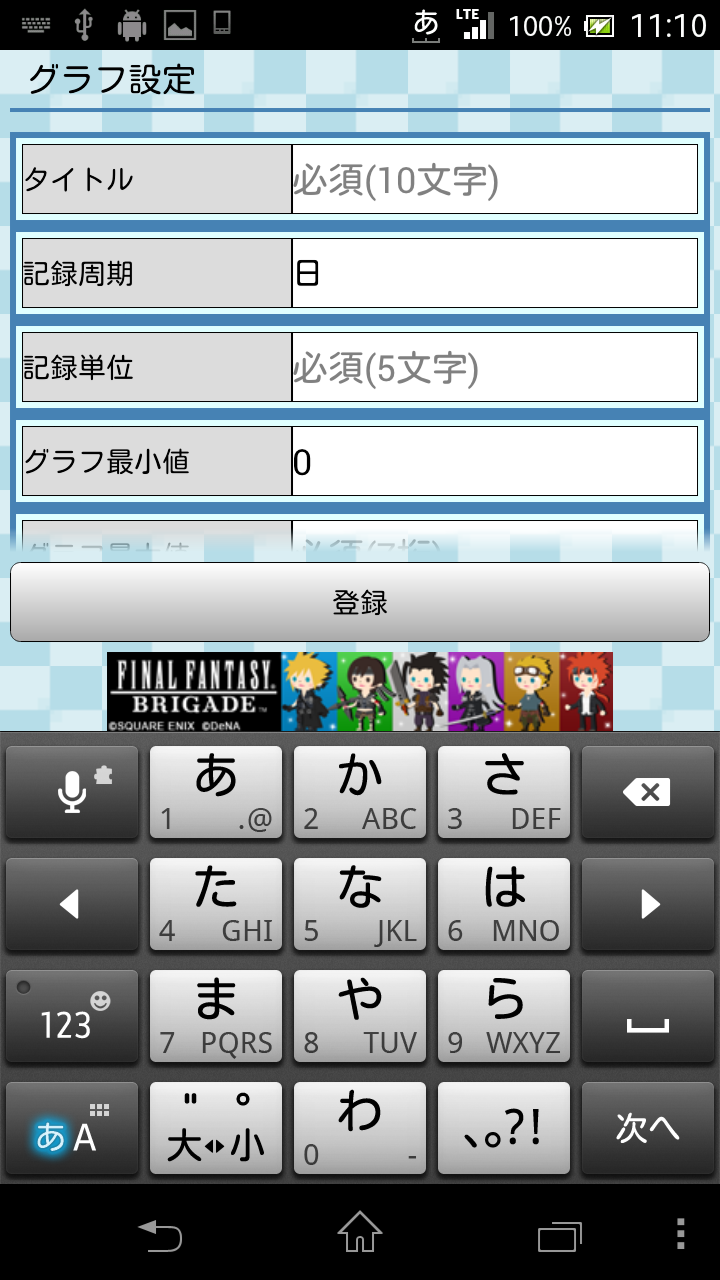Open the 記録周期 period selector
Image resolution: width=720 pixels, height=1280 pixels.
[494, 273]
